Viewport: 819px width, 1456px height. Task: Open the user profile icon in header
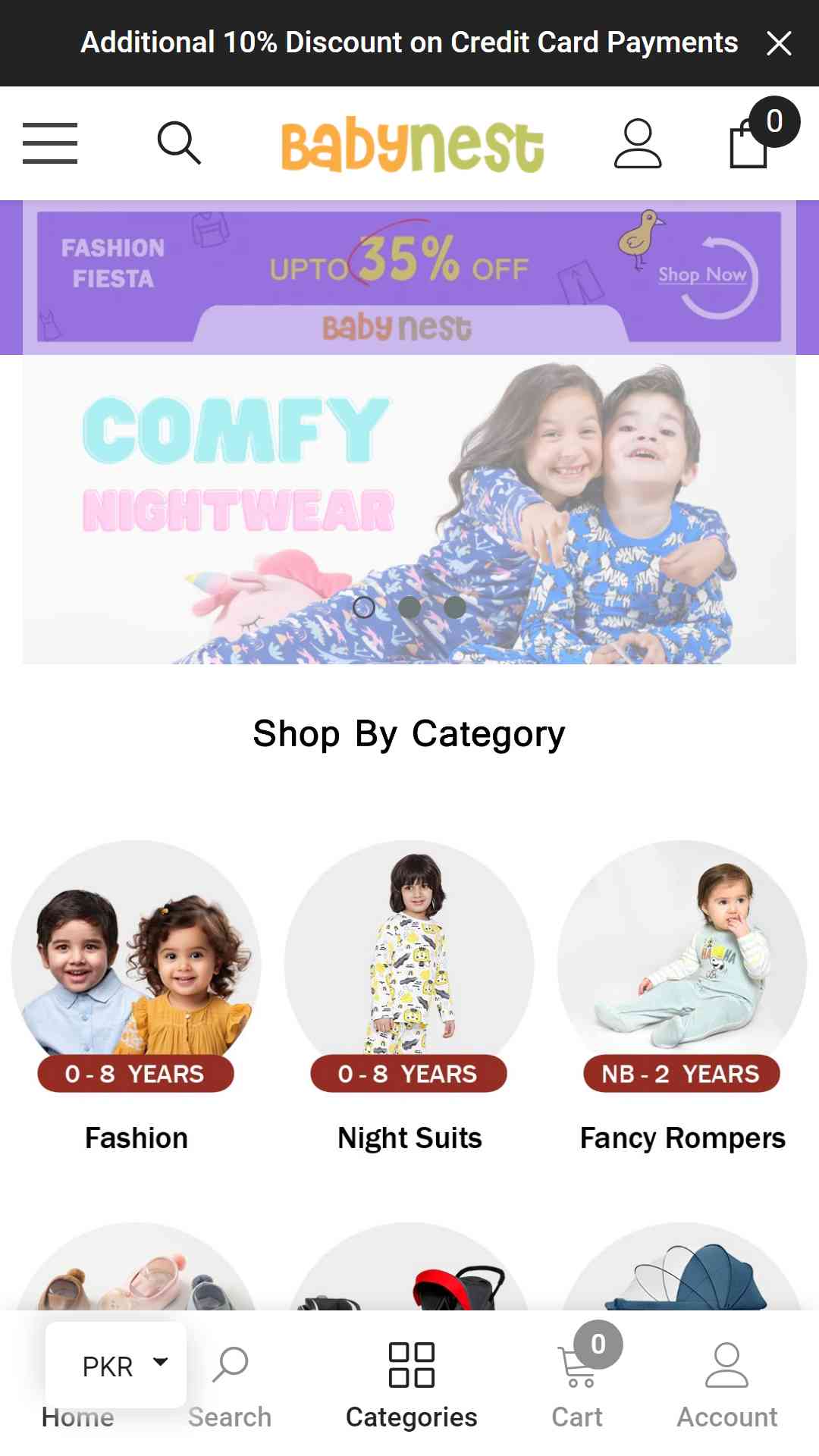coord(638,143)
